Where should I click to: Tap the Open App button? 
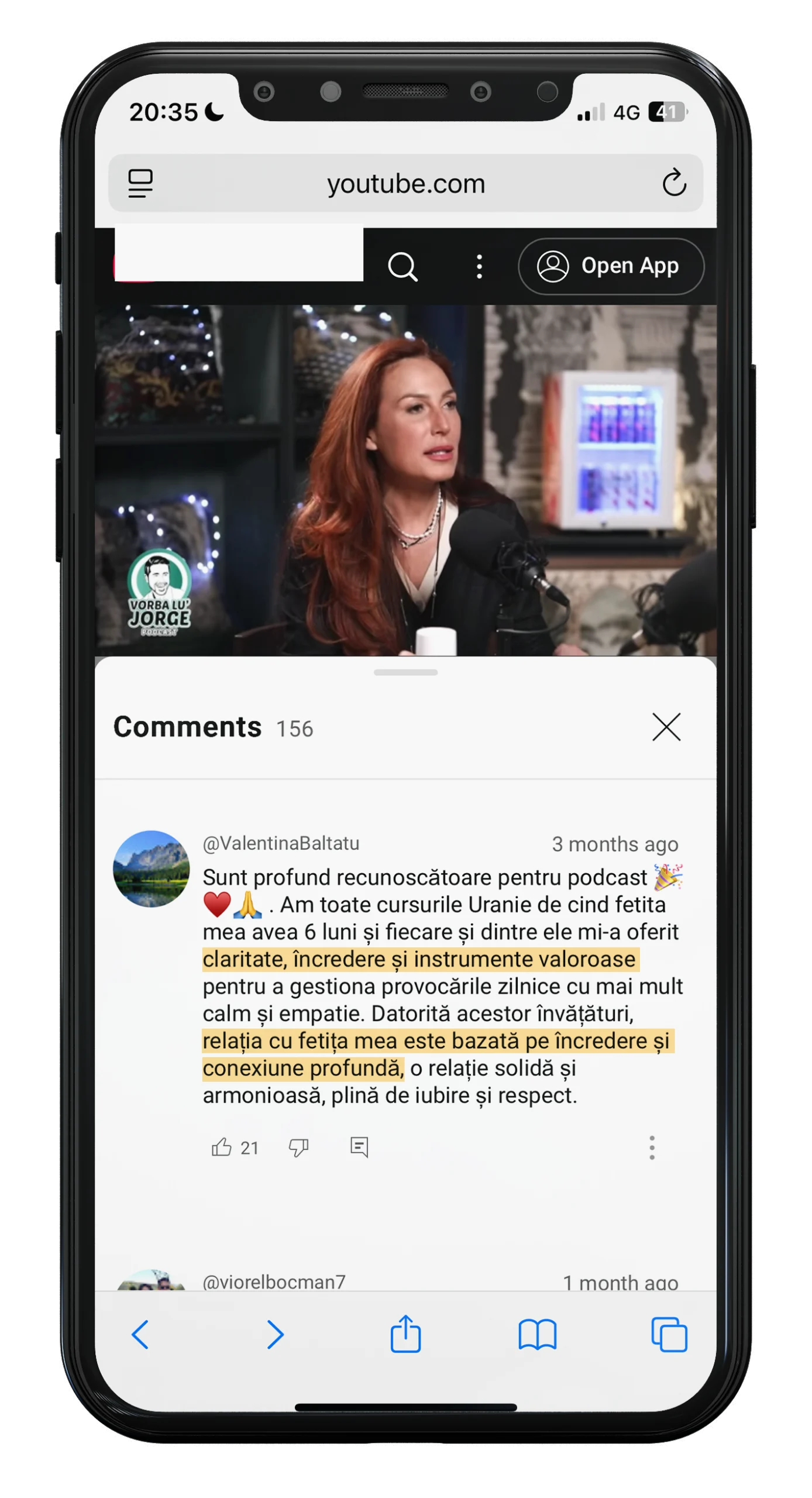pyautogui.click(x=611, y=266)
